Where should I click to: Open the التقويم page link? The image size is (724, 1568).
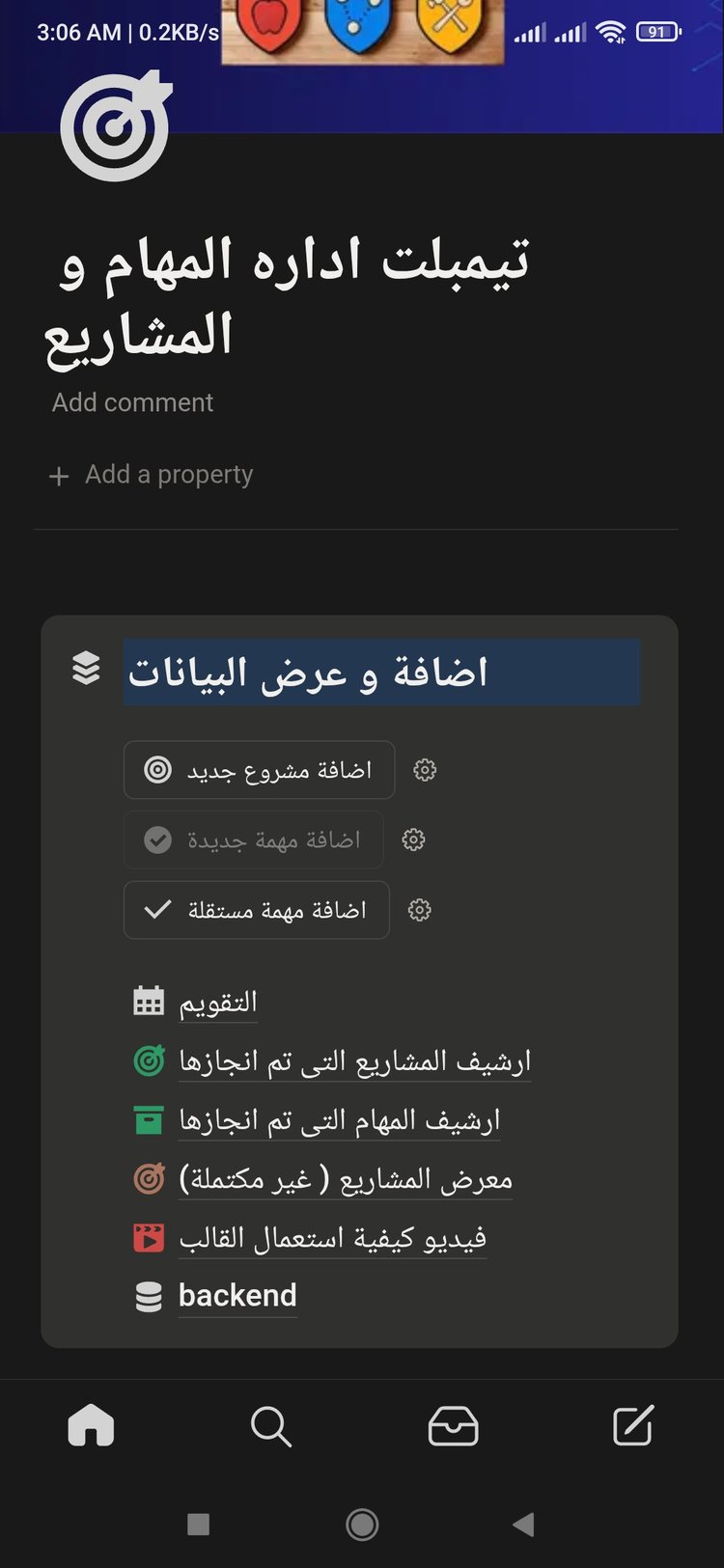pos(217,1004)
